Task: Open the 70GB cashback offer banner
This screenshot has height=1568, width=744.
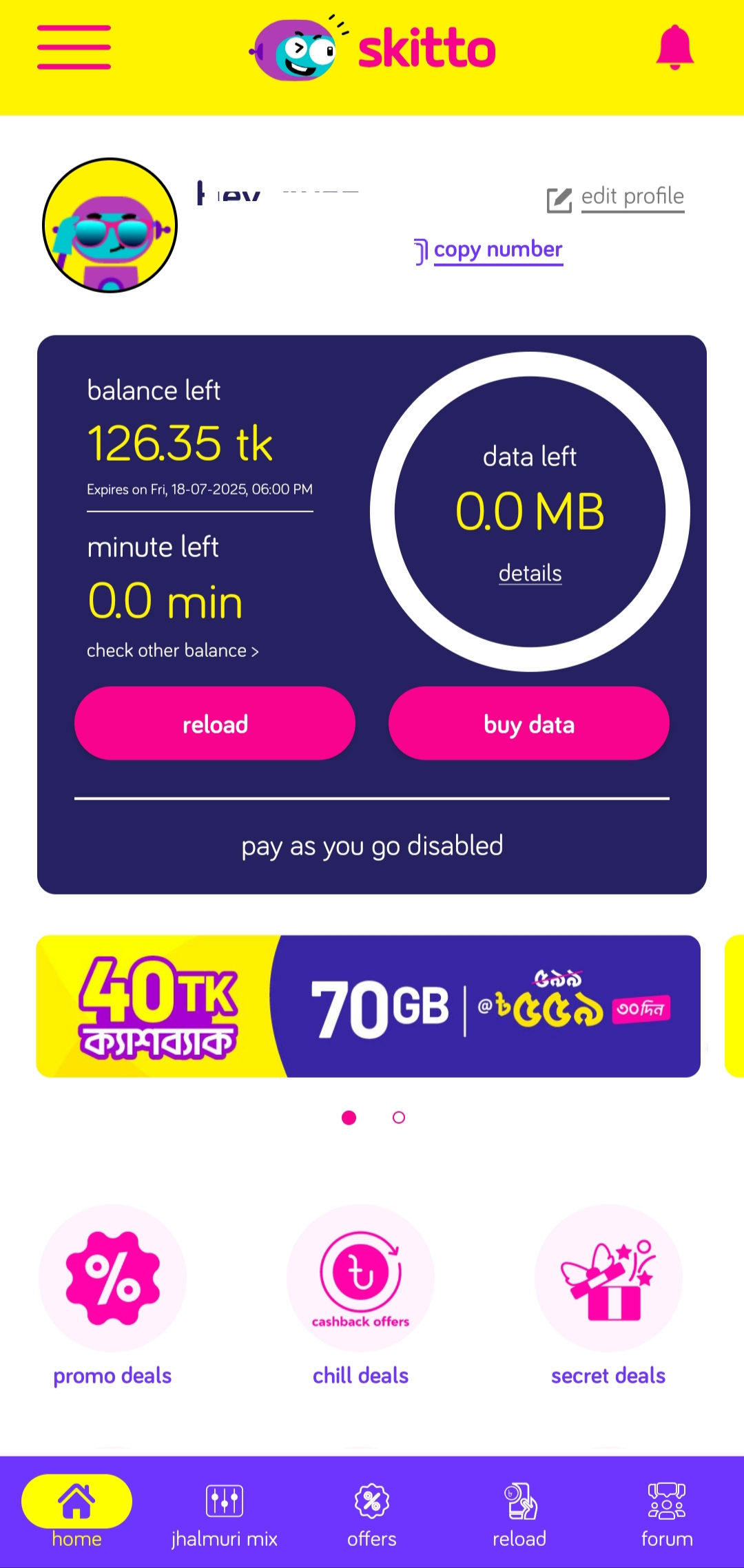Action: pos(368,1006)
